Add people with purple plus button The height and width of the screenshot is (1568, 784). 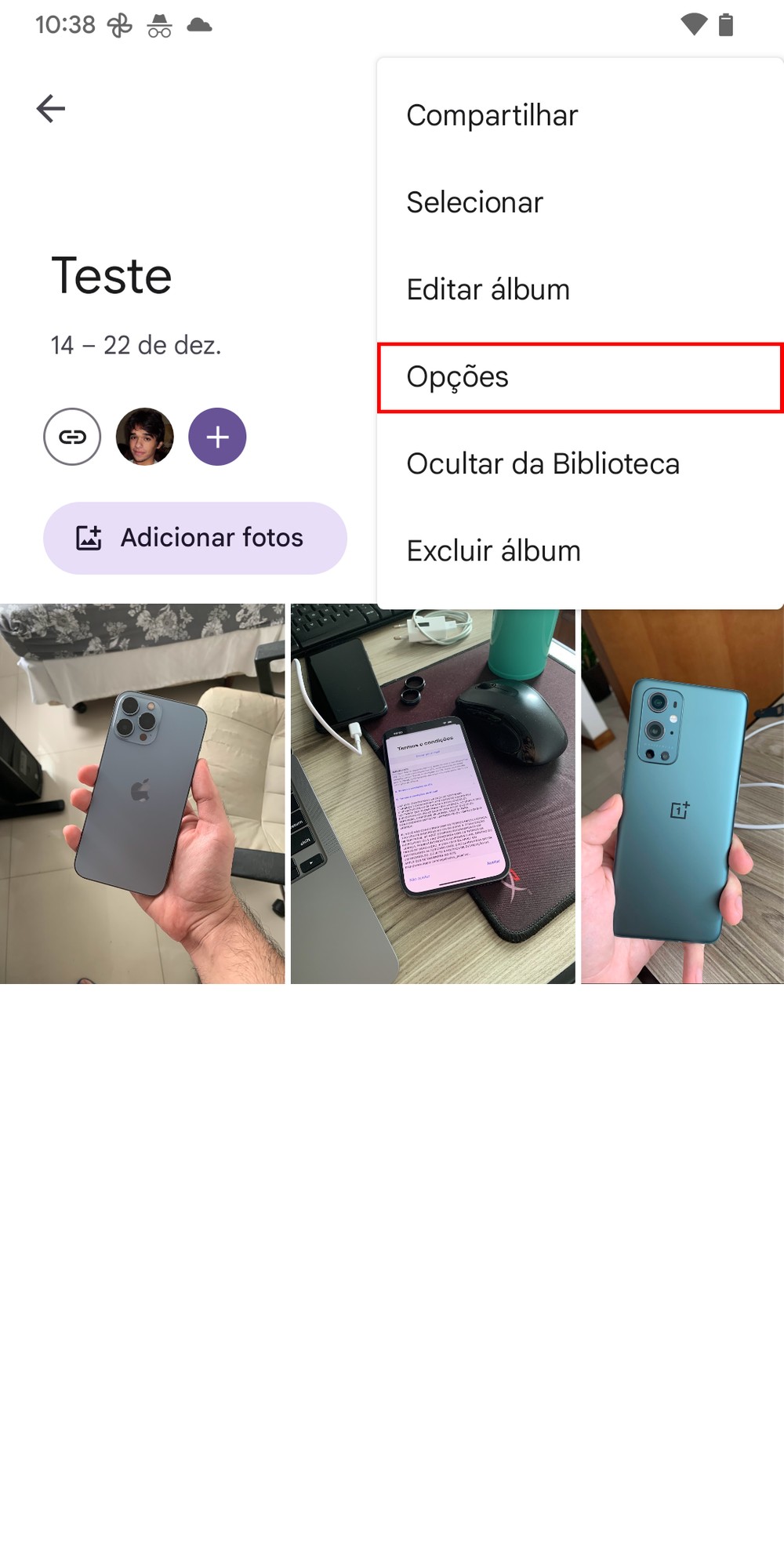pyautogui.click(x=217, y=437)
